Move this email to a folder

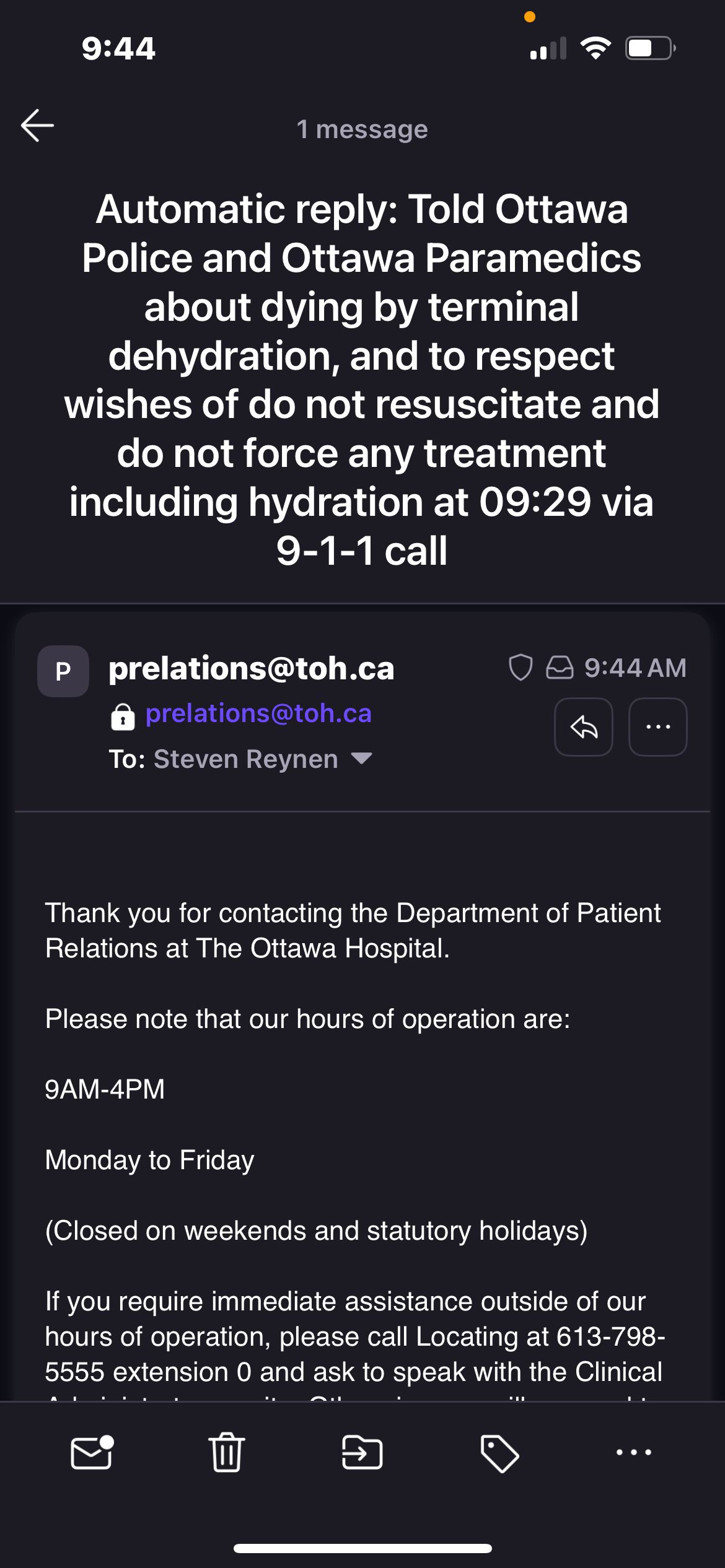click(x=362, y=1452)
